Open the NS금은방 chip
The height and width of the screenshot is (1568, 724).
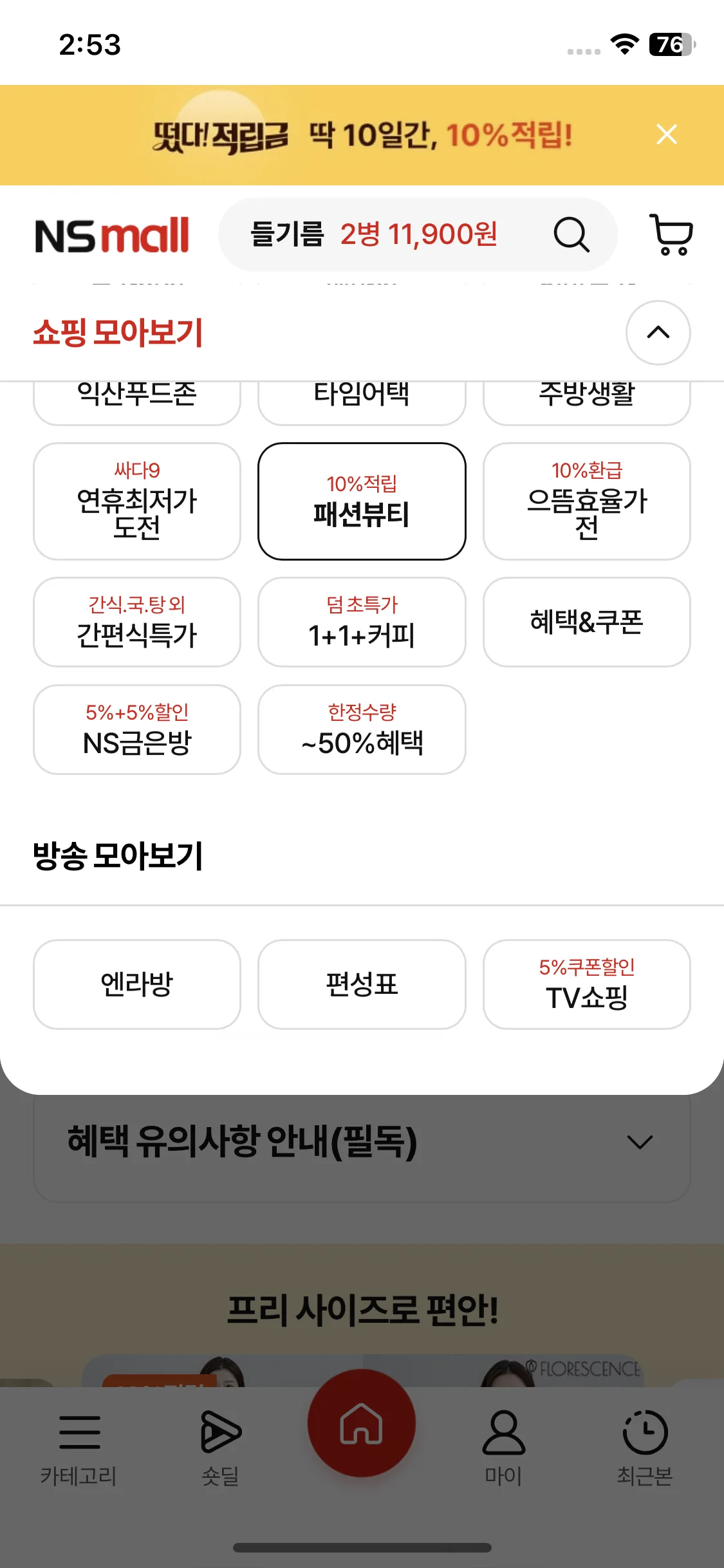[x=137, y=729]
